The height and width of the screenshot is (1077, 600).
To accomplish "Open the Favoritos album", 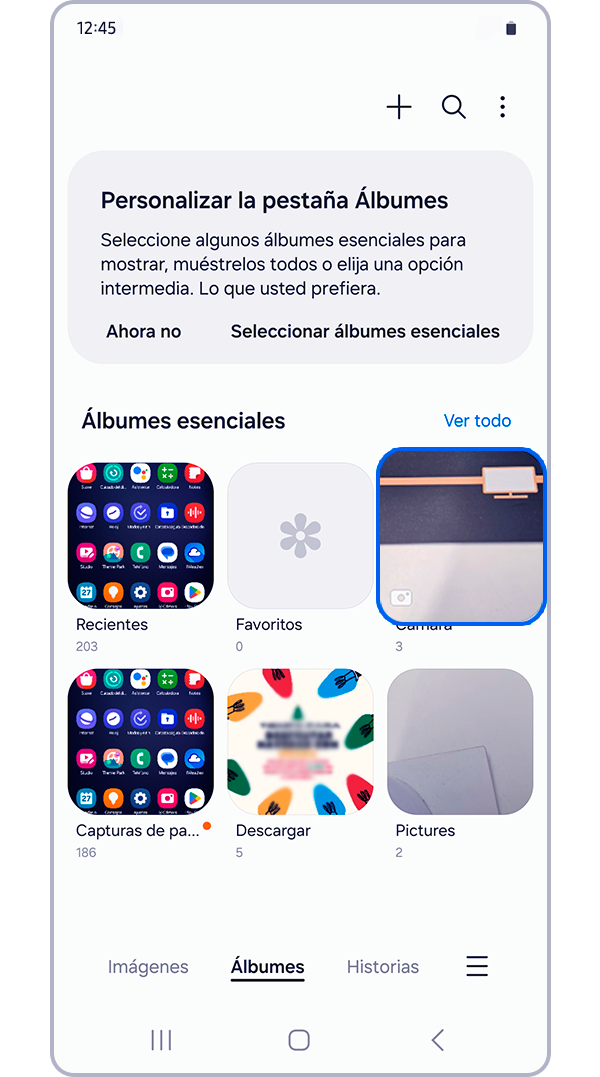I will (300, 536).
